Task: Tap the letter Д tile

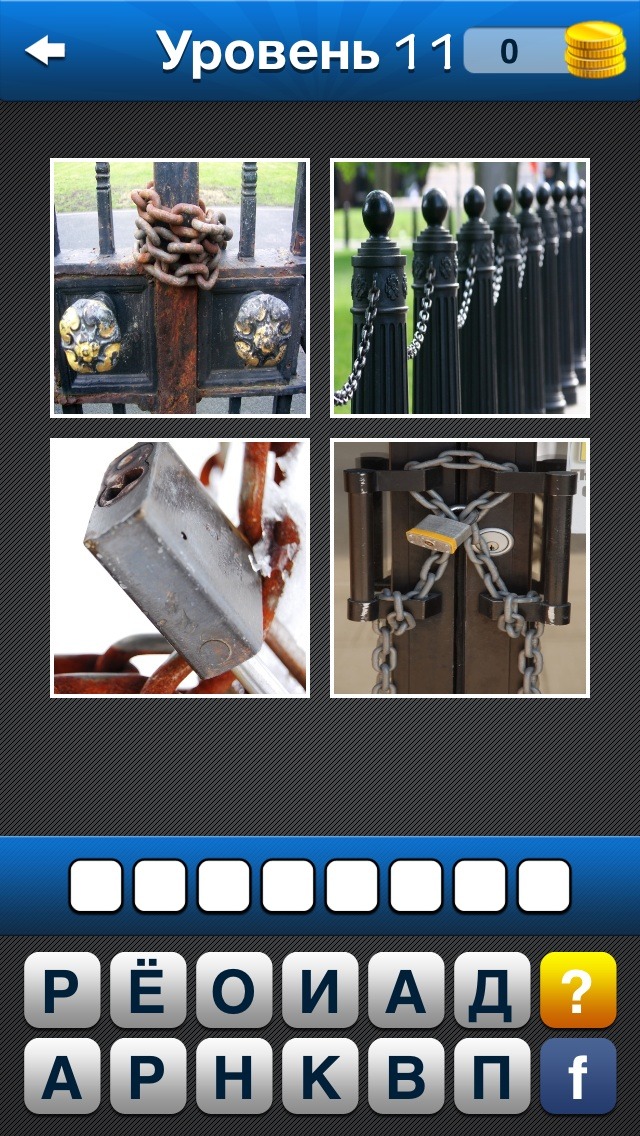Action: [x=492, y=990]
